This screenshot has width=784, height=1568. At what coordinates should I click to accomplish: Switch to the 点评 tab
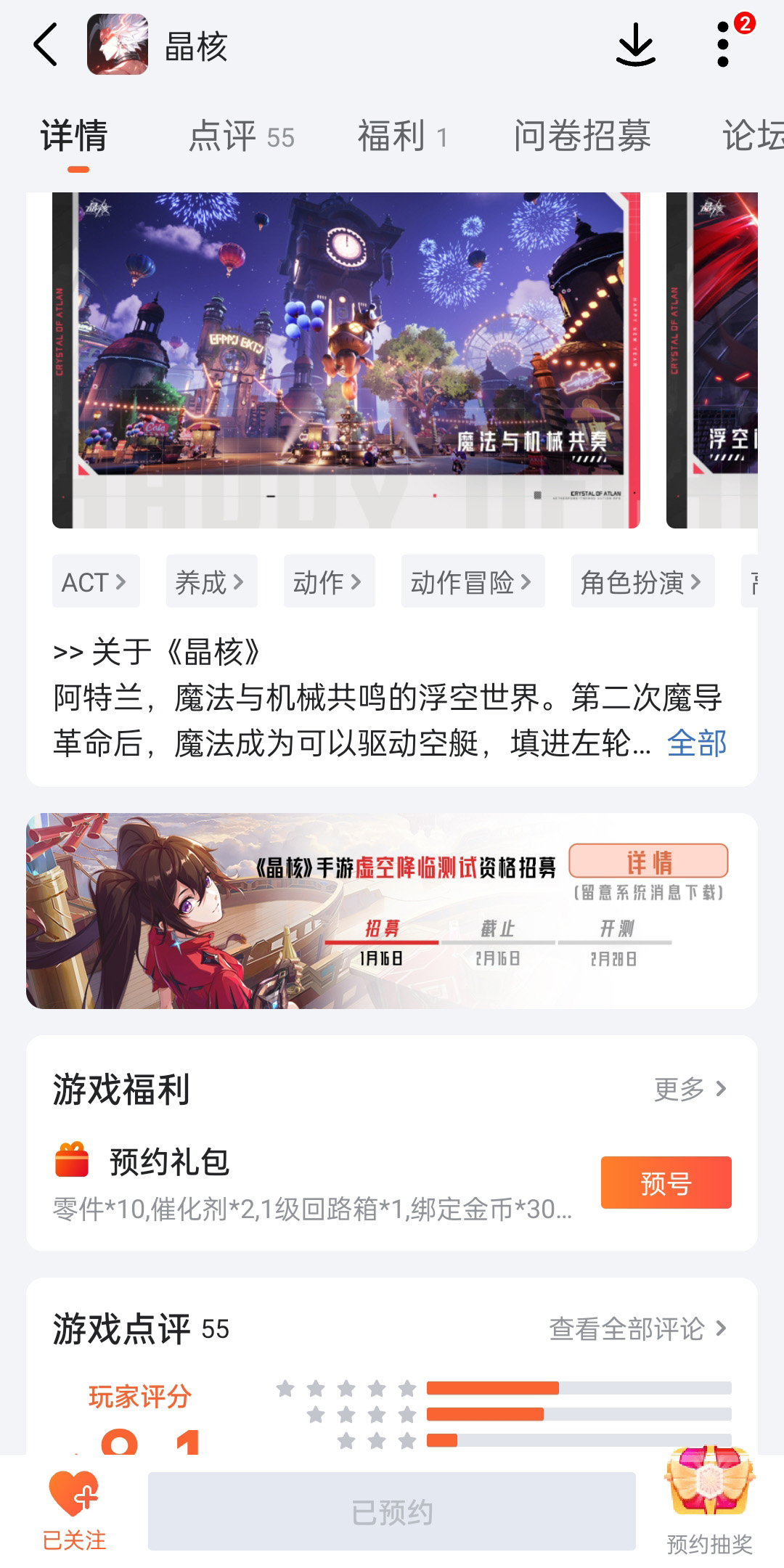tap(241, 136)
